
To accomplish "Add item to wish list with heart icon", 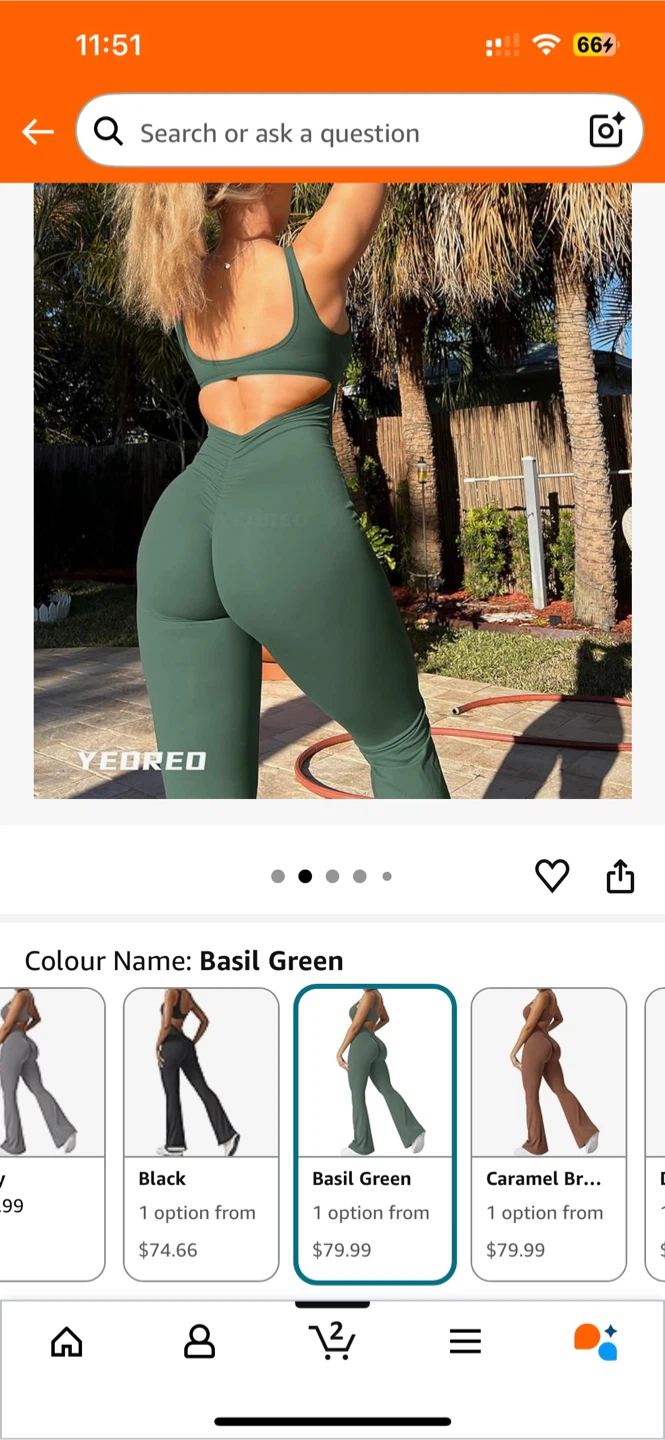I will coord(552,876).
